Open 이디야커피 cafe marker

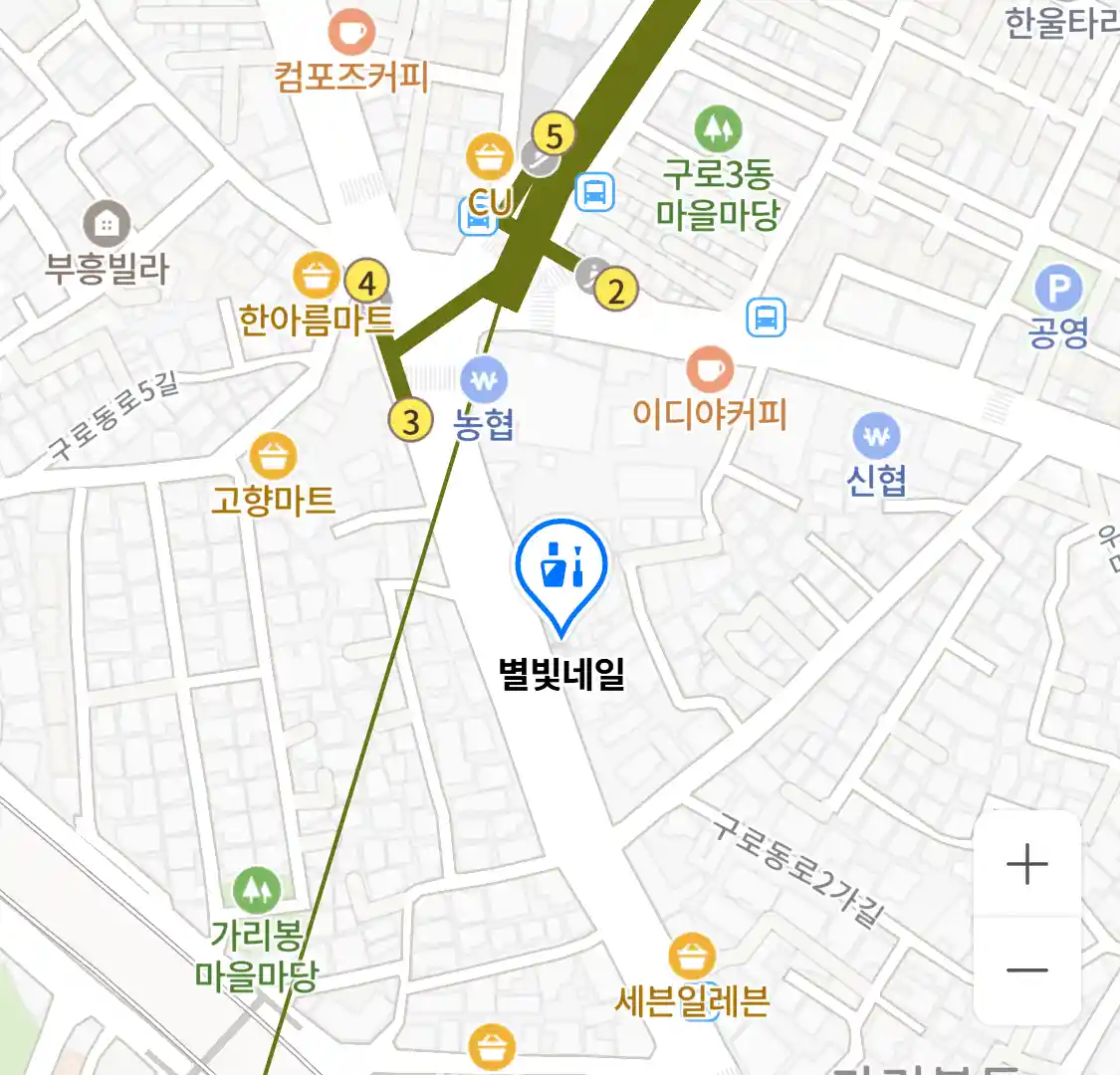710,369
